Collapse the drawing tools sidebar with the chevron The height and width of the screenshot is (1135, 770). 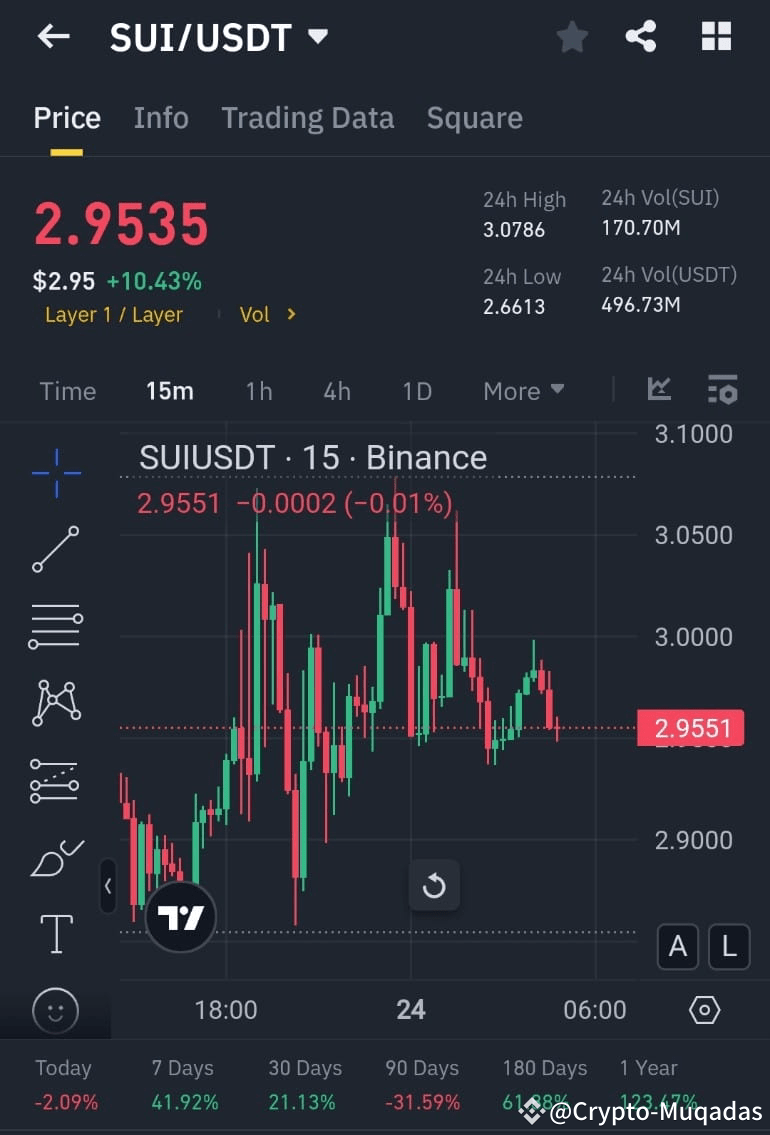(x=108, y=887)
